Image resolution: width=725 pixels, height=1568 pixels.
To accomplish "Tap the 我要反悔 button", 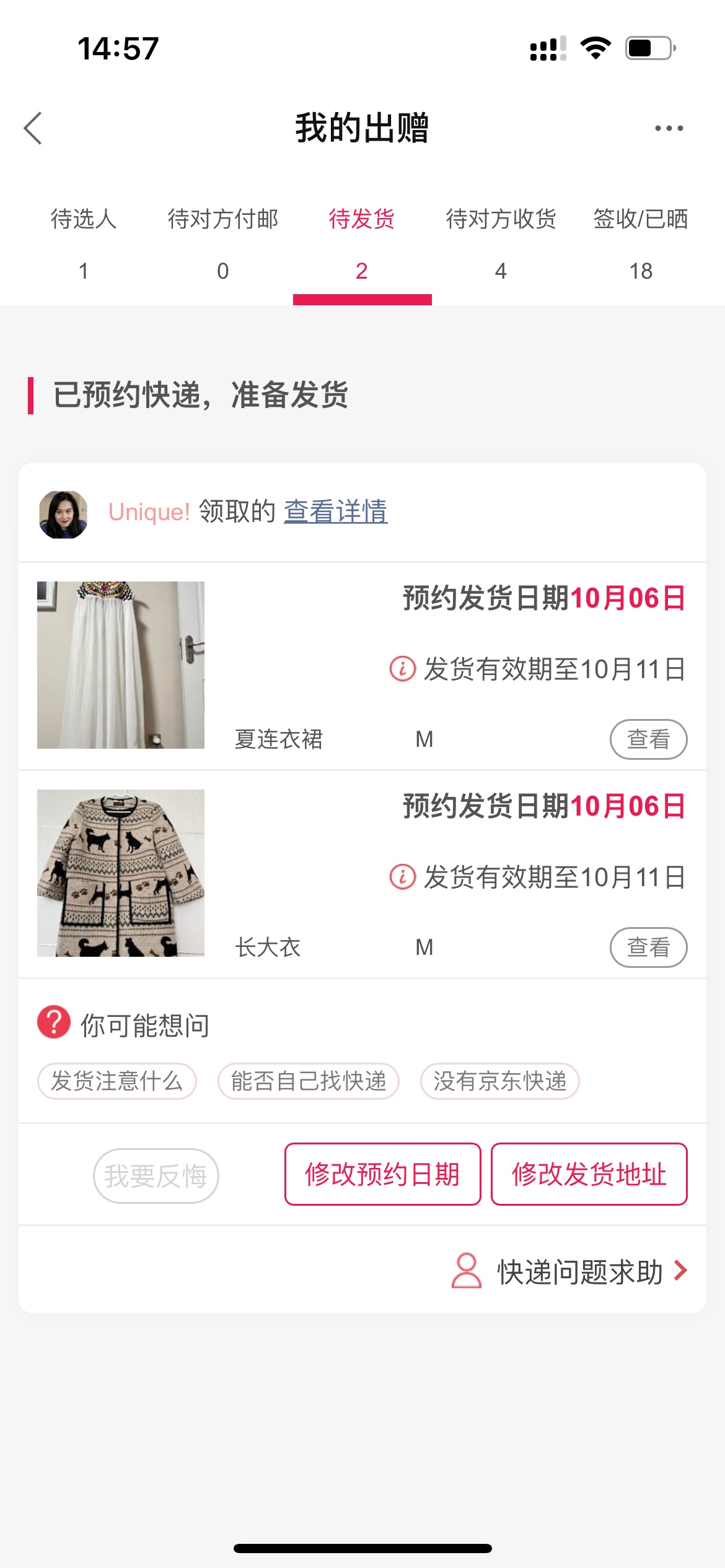I will [x=156, y=1175].
